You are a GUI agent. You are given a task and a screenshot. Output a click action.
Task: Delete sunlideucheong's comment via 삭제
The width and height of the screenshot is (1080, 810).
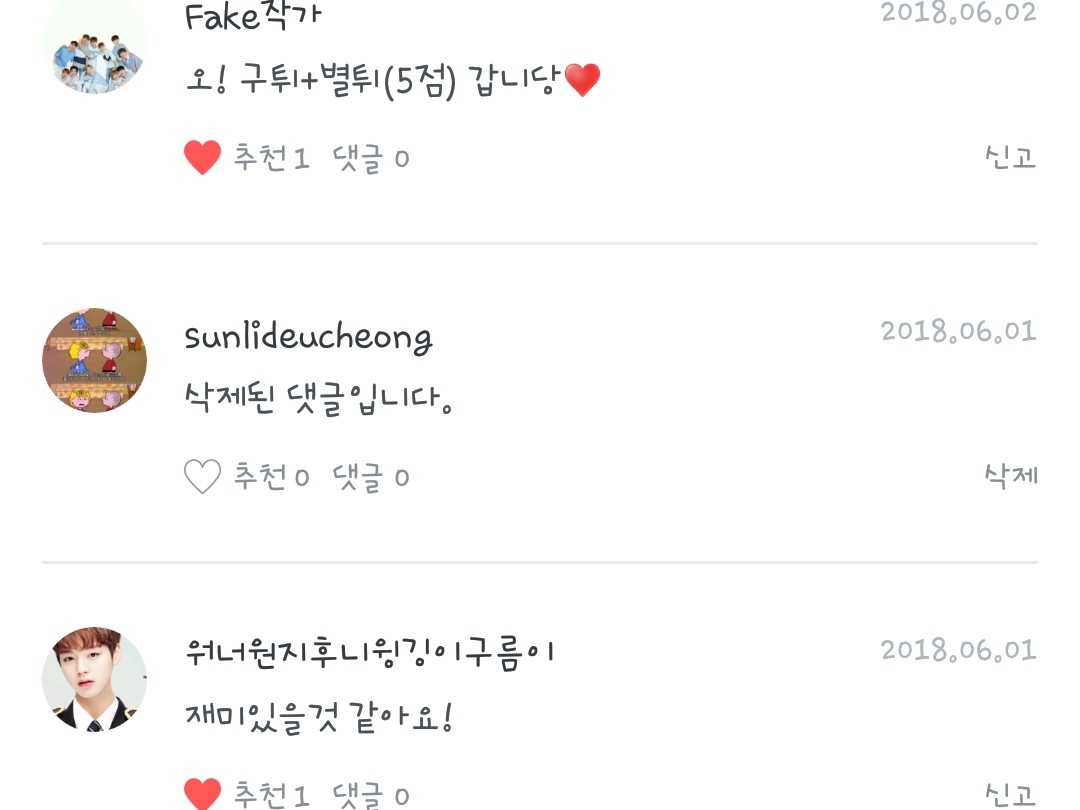[1010, 475]
